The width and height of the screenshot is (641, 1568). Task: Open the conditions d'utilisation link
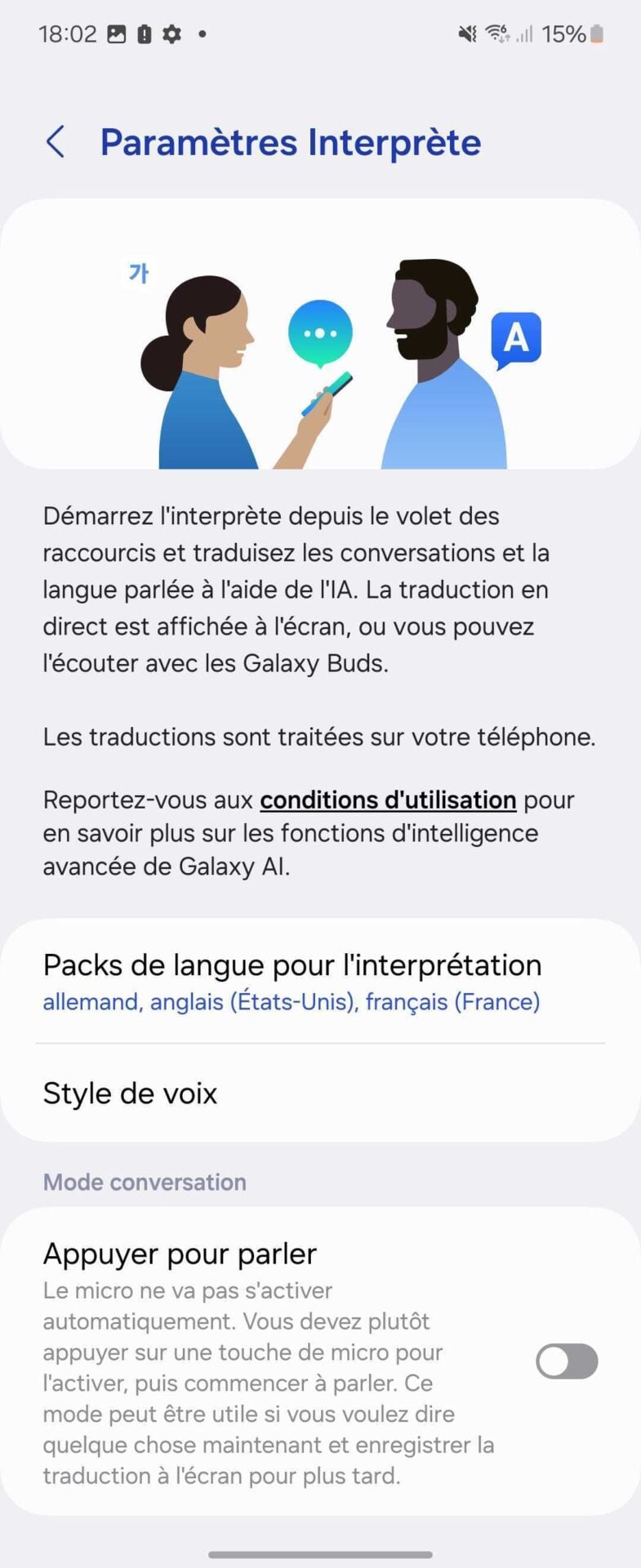387,800
